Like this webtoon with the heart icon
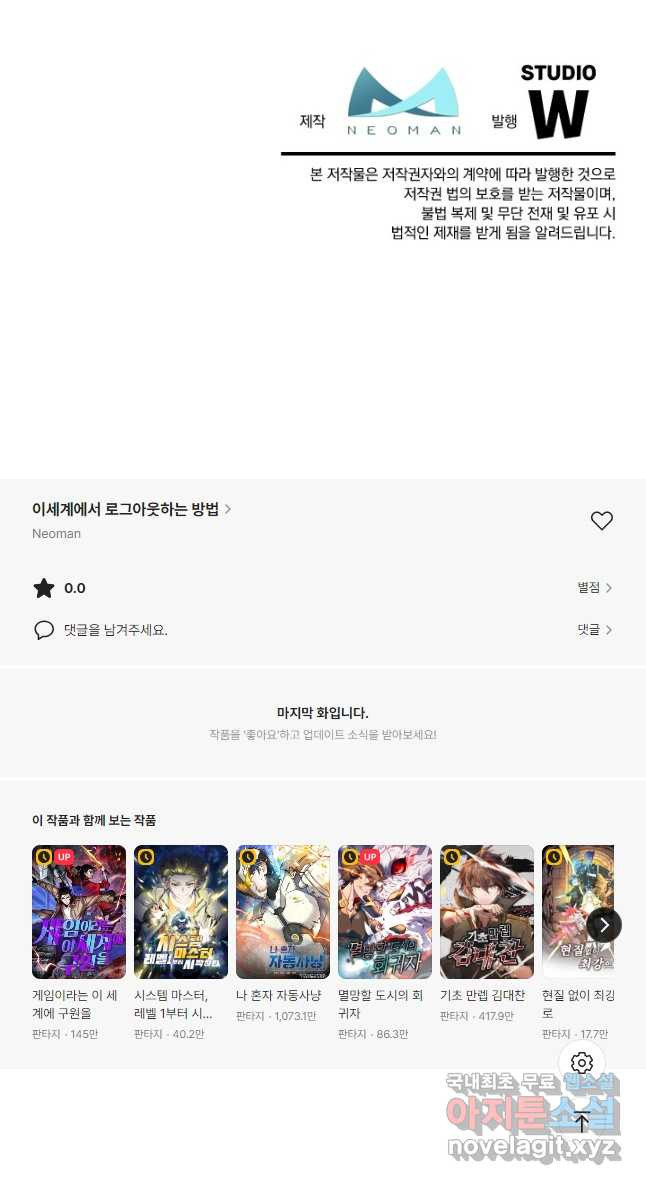 (x=601, y=521)
